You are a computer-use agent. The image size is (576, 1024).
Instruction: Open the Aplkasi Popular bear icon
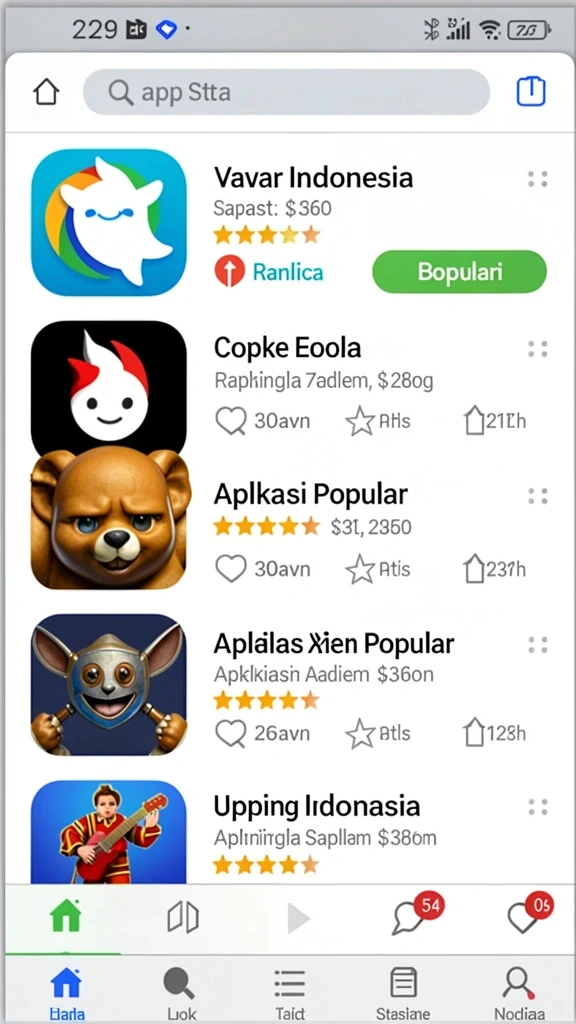pyautogui.click(x=110, y=519)
